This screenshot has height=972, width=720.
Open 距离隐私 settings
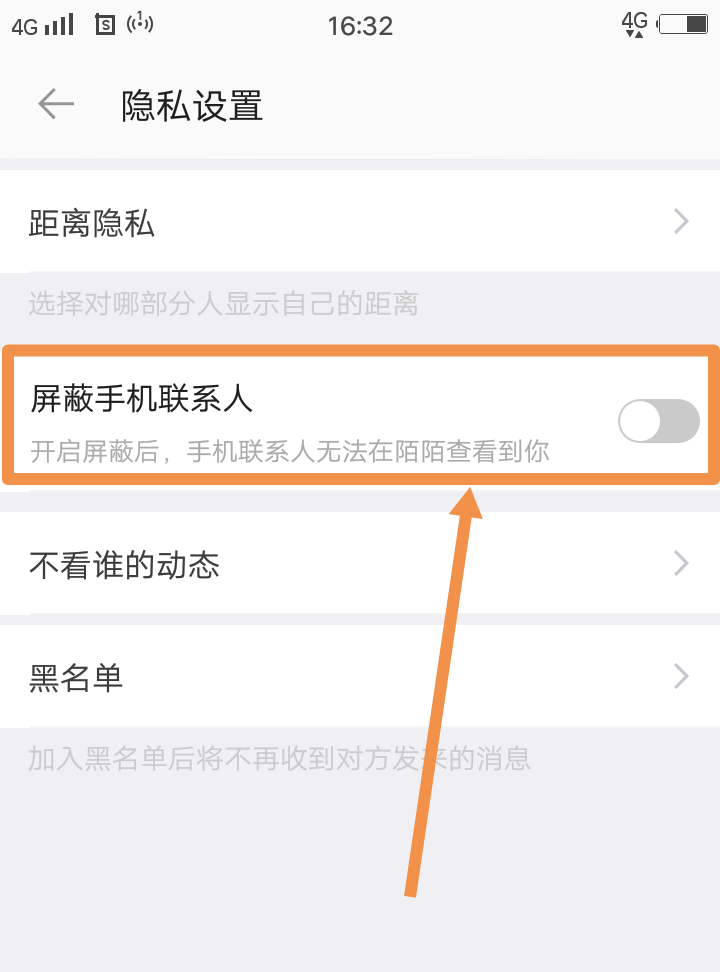[360, 222]
